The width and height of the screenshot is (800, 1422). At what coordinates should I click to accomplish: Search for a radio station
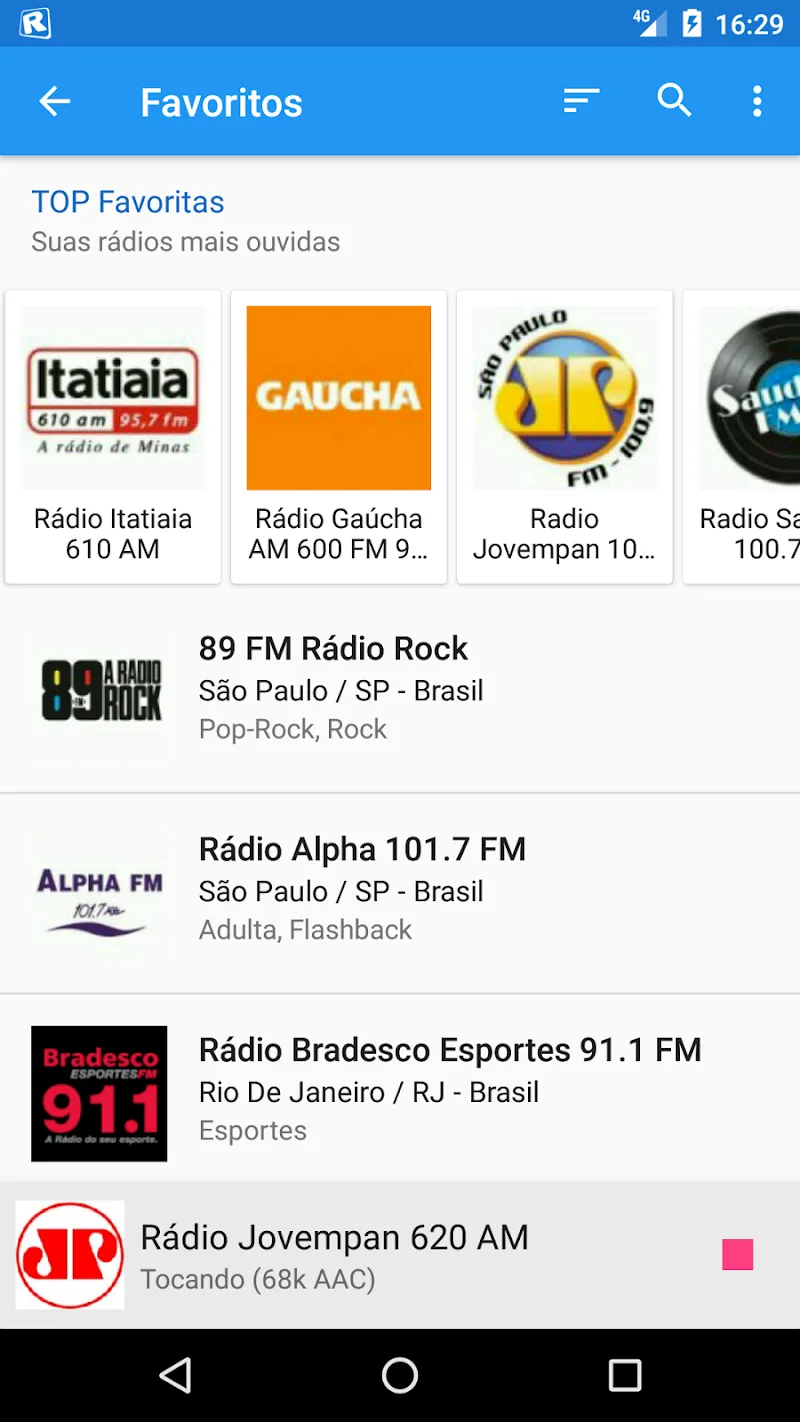click(674, 101)
